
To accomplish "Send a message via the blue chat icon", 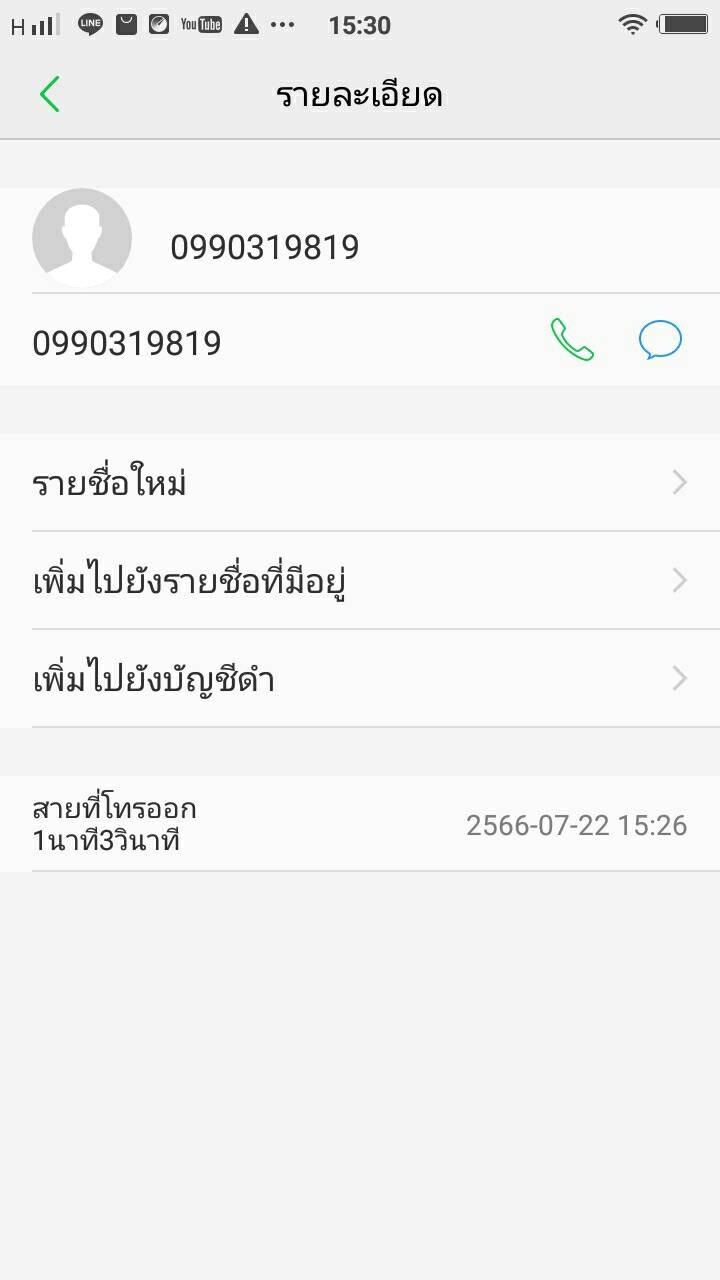I will (660, 340).
